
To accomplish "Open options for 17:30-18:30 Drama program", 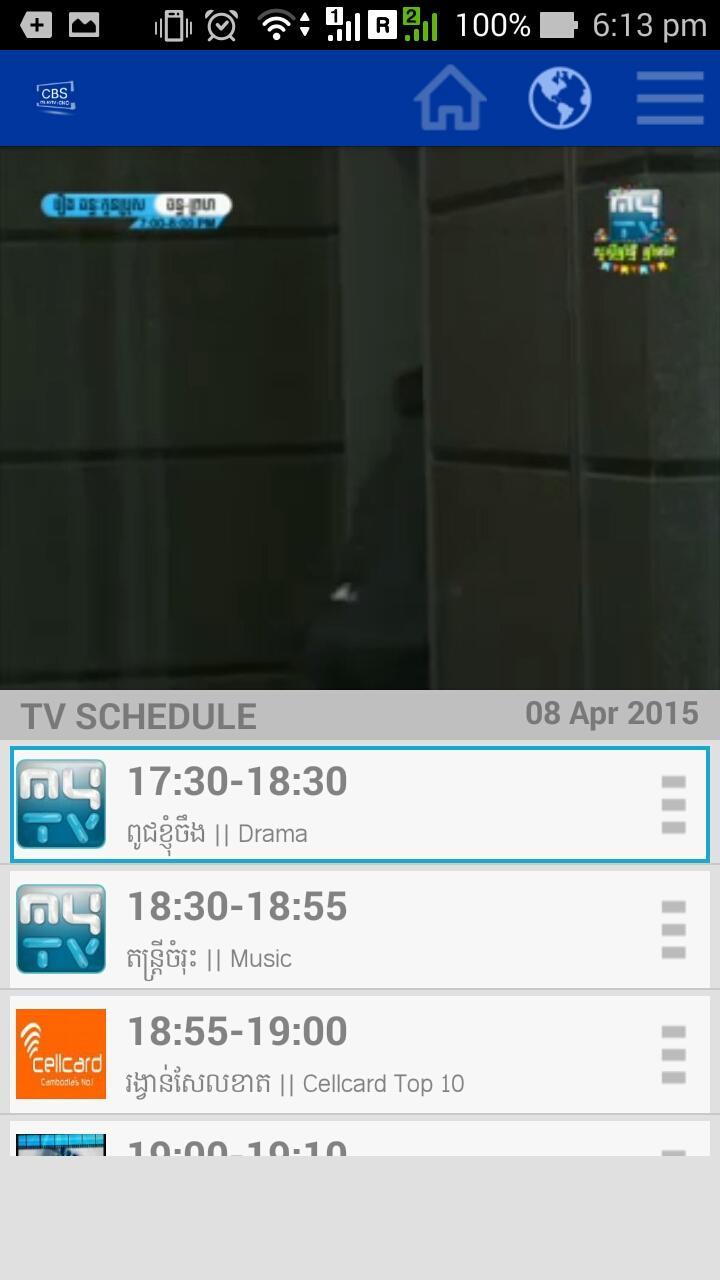I will pos(673,804).
